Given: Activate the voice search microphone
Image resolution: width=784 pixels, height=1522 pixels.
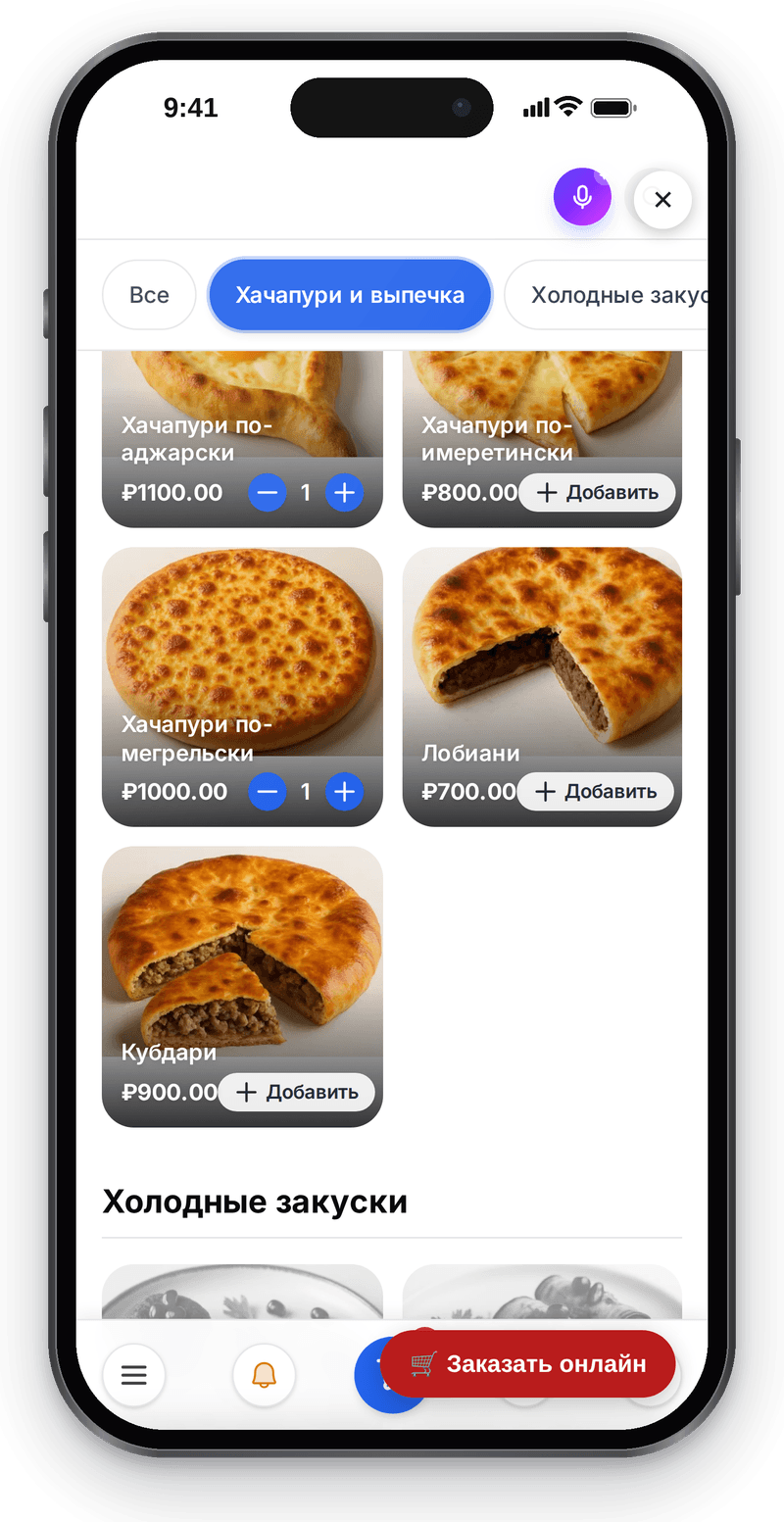Looking at the screenshot, I should [x=582, y=197].
